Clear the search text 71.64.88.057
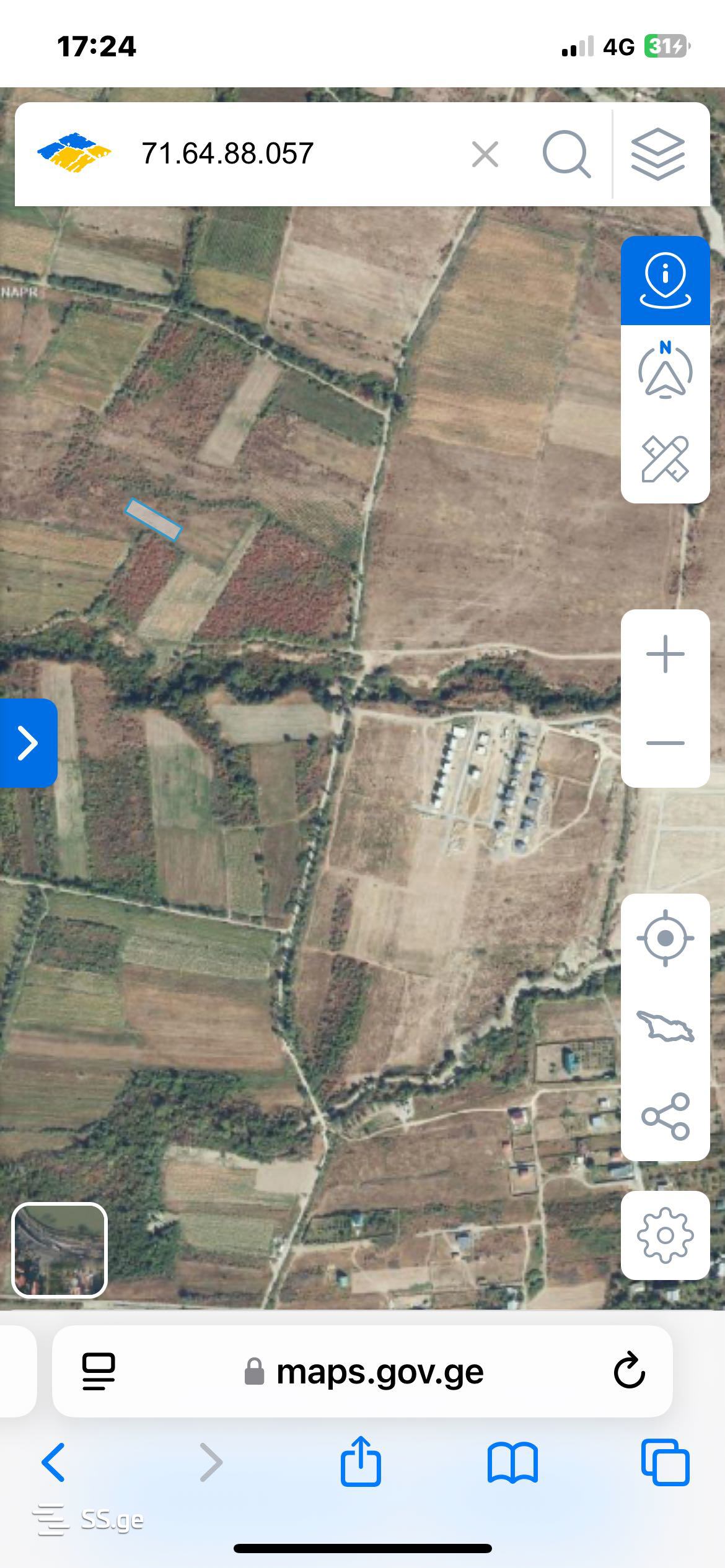The width and height of the screenshot is (725, 1568). 485,154
